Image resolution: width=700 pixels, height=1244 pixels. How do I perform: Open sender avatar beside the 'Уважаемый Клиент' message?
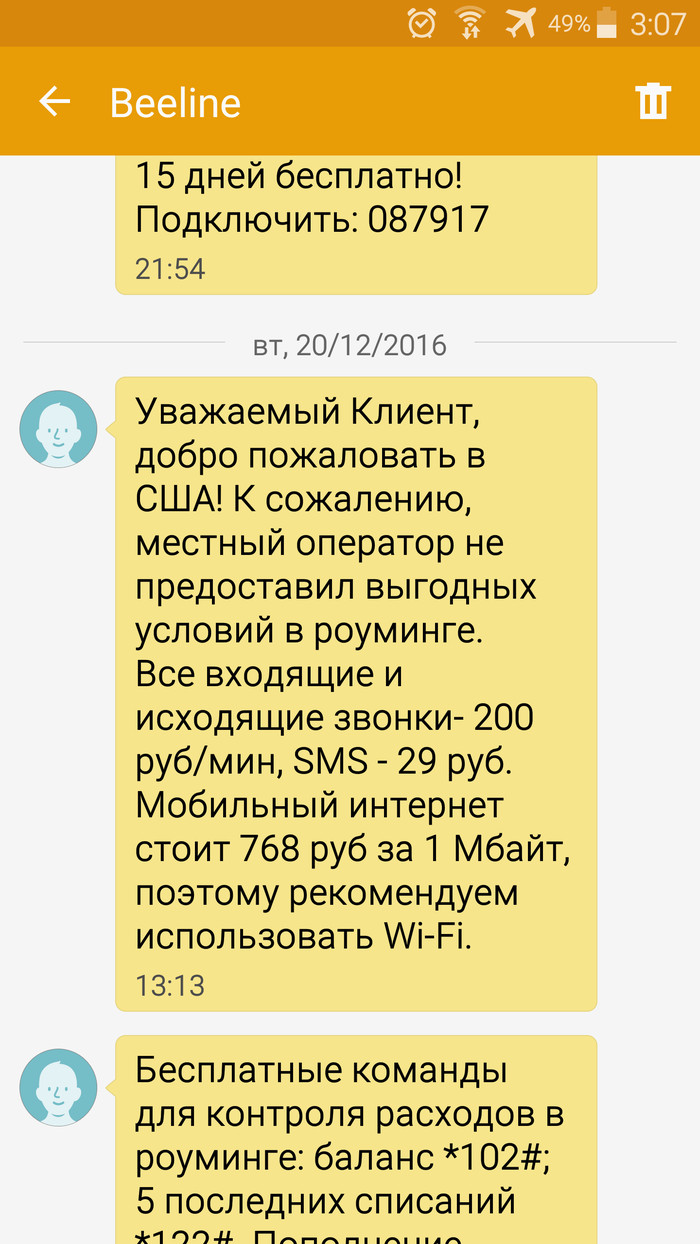[59, 429]
